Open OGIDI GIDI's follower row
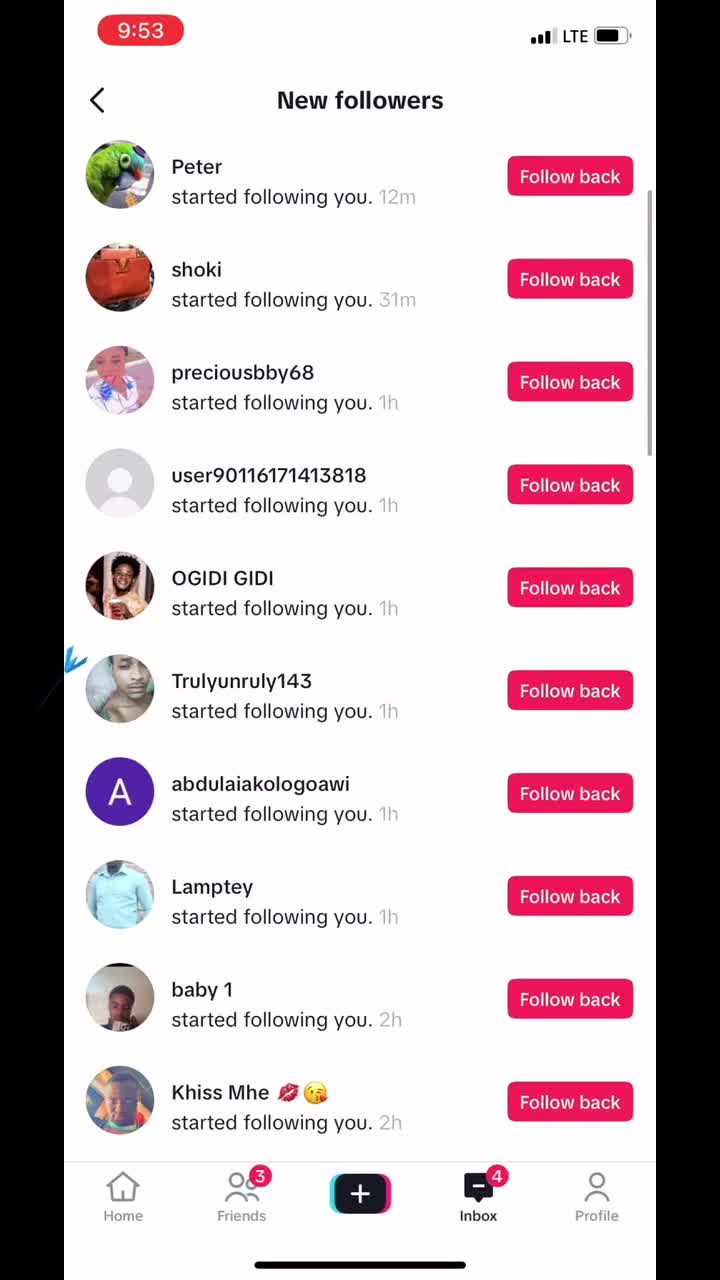 click(x=360, y=588)
